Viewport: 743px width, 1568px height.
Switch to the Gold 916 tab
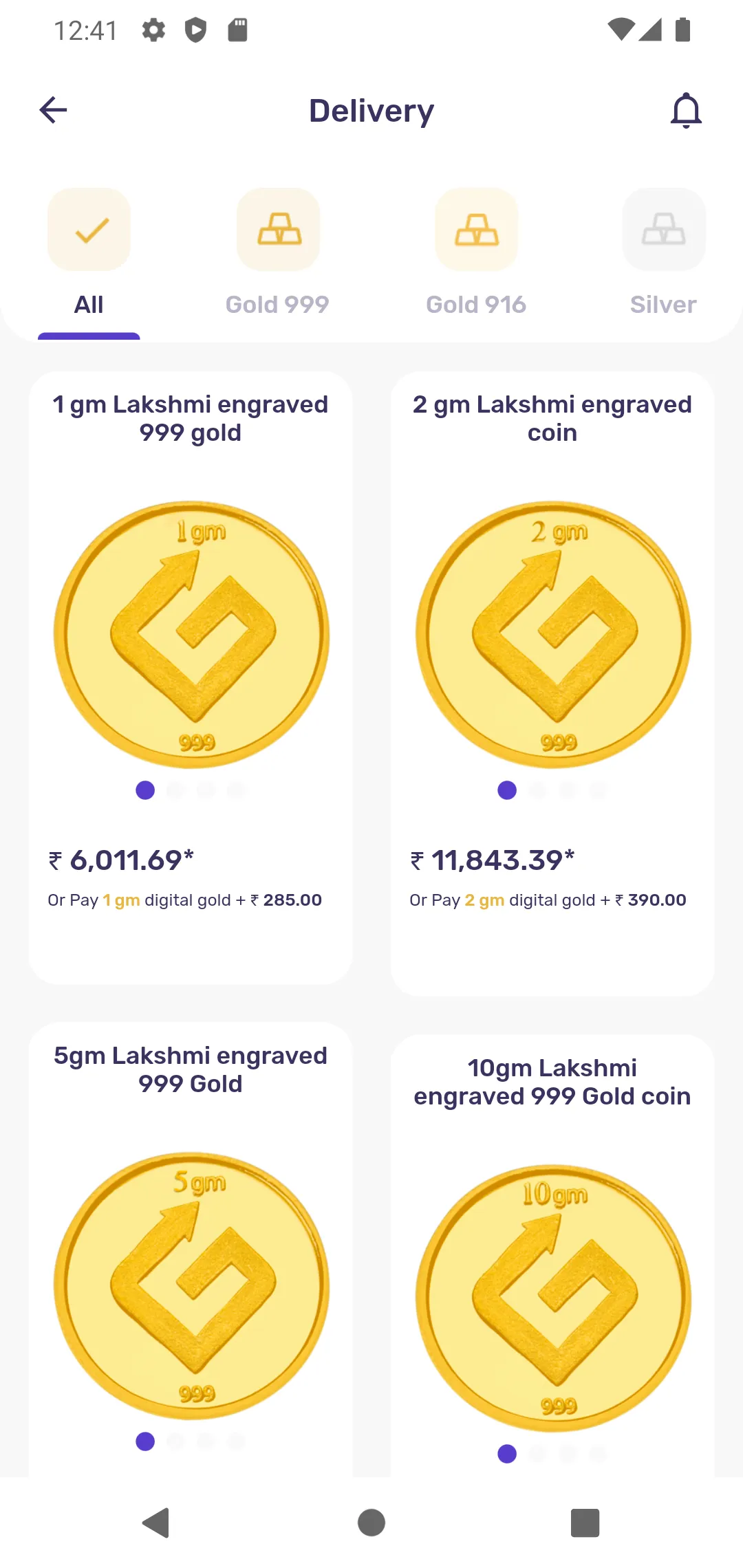[x=475, y=304]
